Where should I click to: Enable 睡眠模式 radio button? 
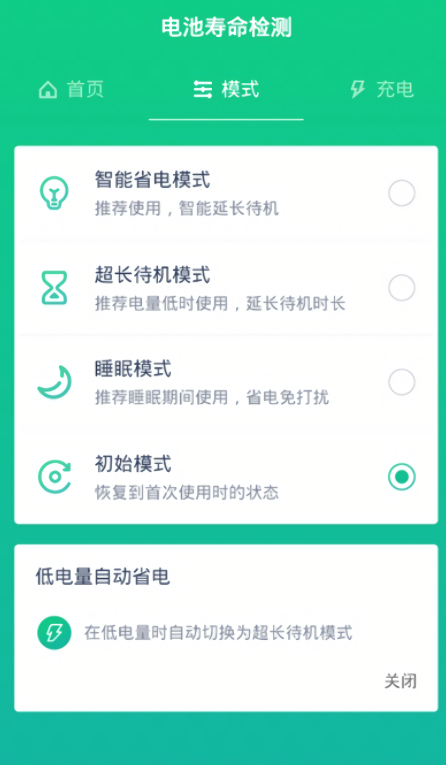pyautogui.click(x=402, y=382)
